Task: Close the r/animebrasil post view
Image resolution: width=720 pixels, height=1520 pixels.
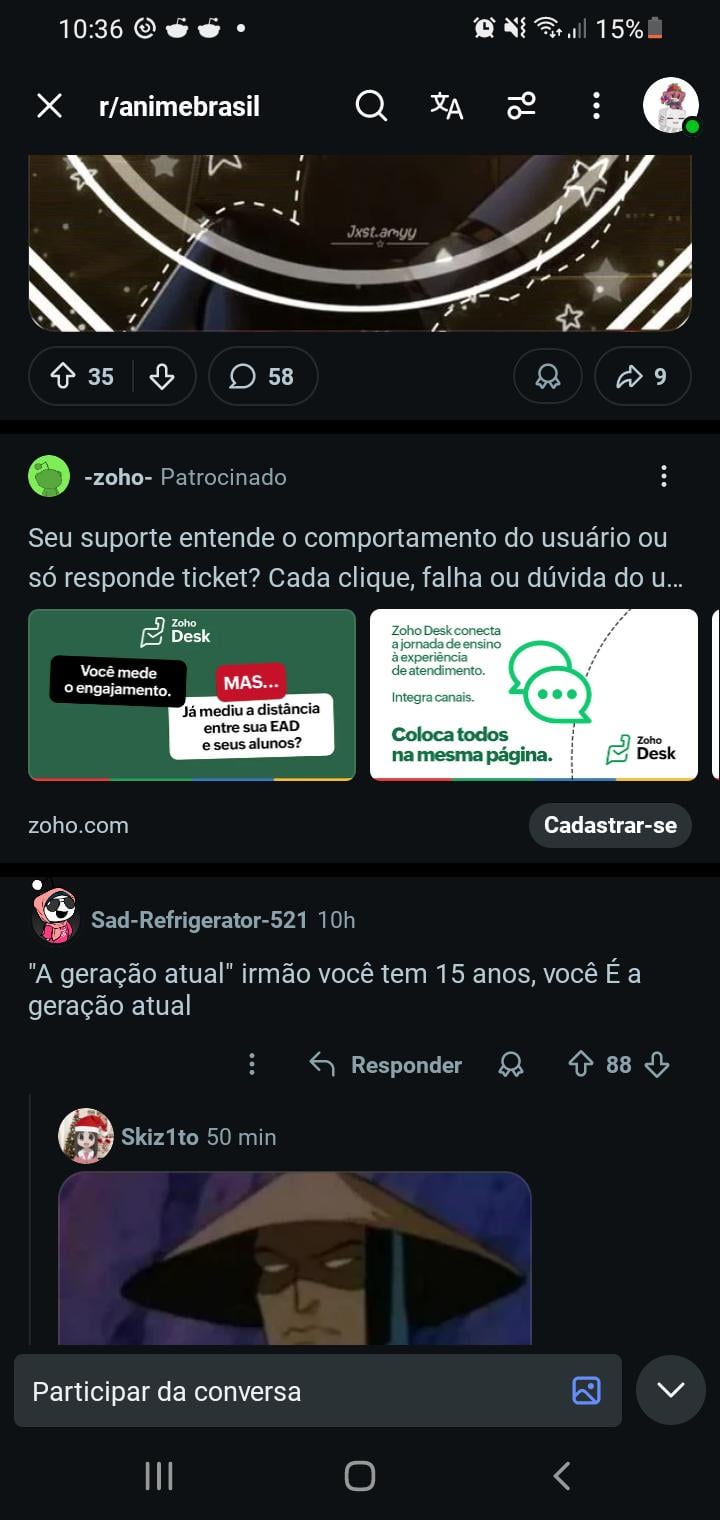Action: 49,106
